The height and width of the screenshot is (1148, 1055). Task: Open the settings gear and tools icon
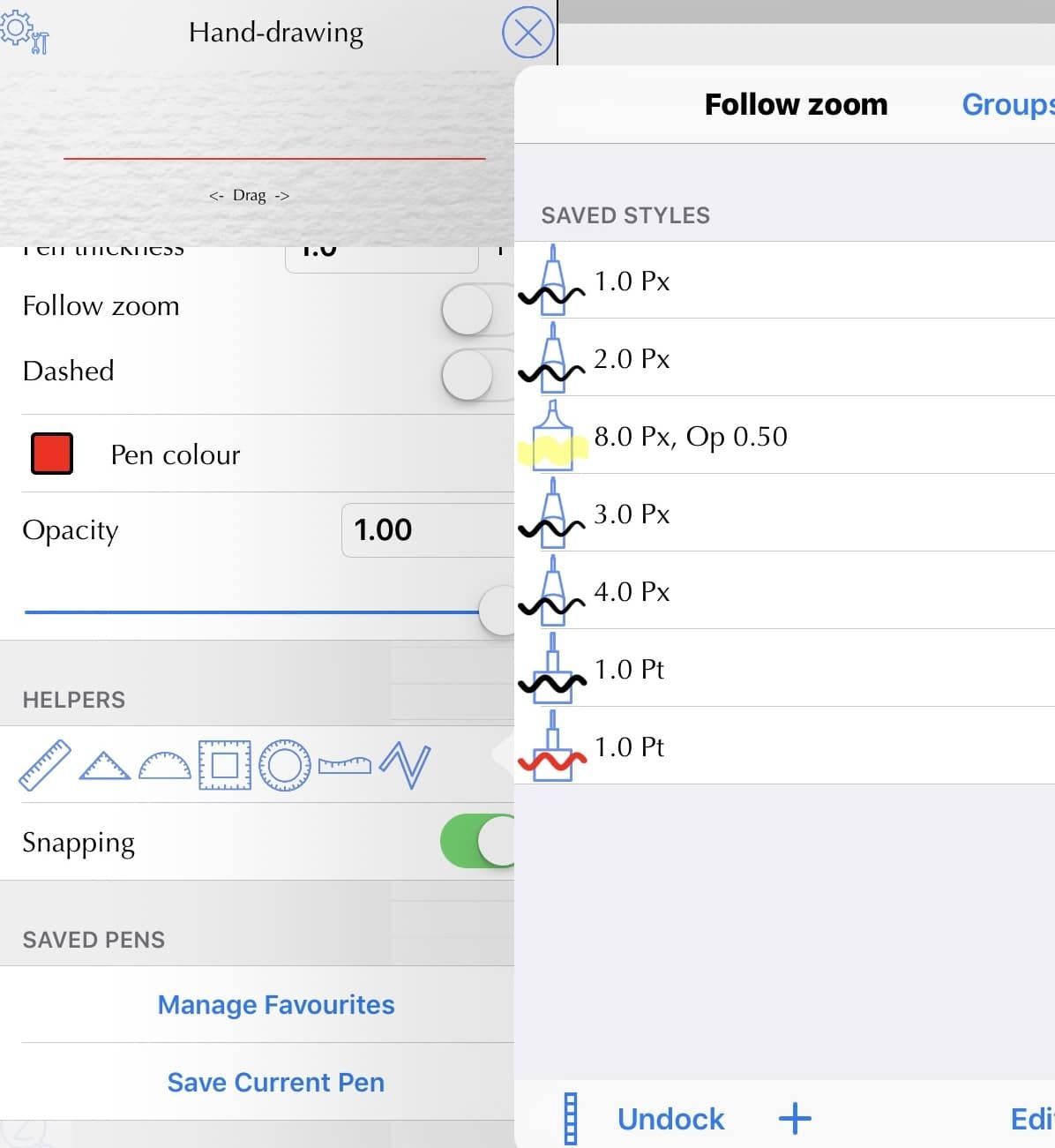25,34
